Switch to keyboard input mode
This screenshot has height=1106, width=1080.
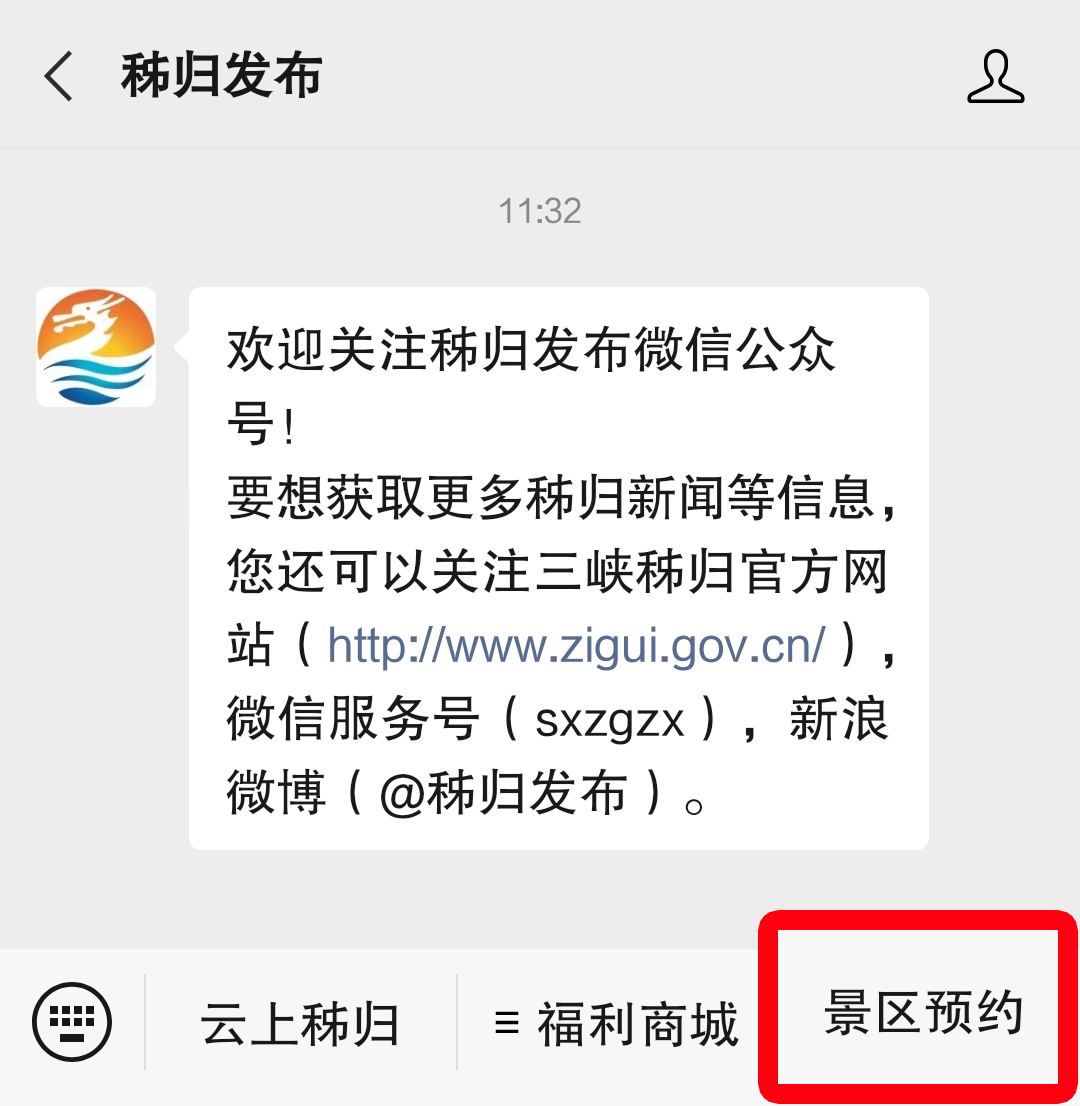[x=72, y=1021]
